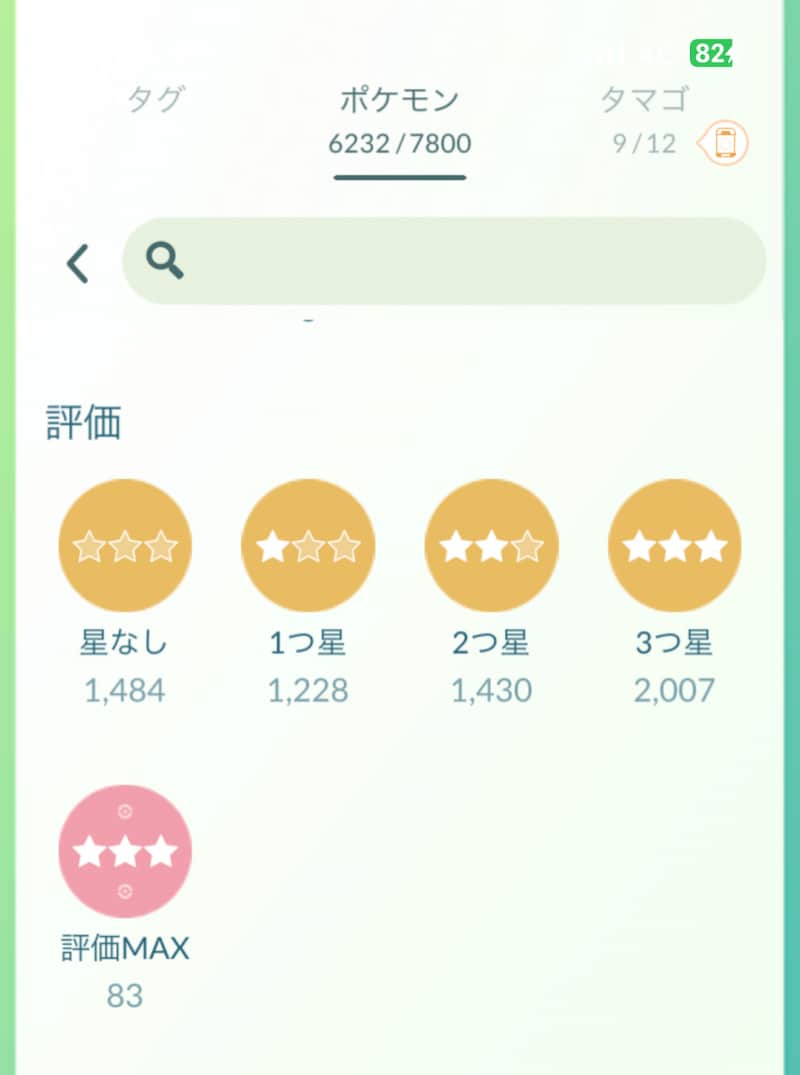The height and width of the screenshot is (1075, 800).
Task: Filter by 評価MAX rating
Action: 125,851
